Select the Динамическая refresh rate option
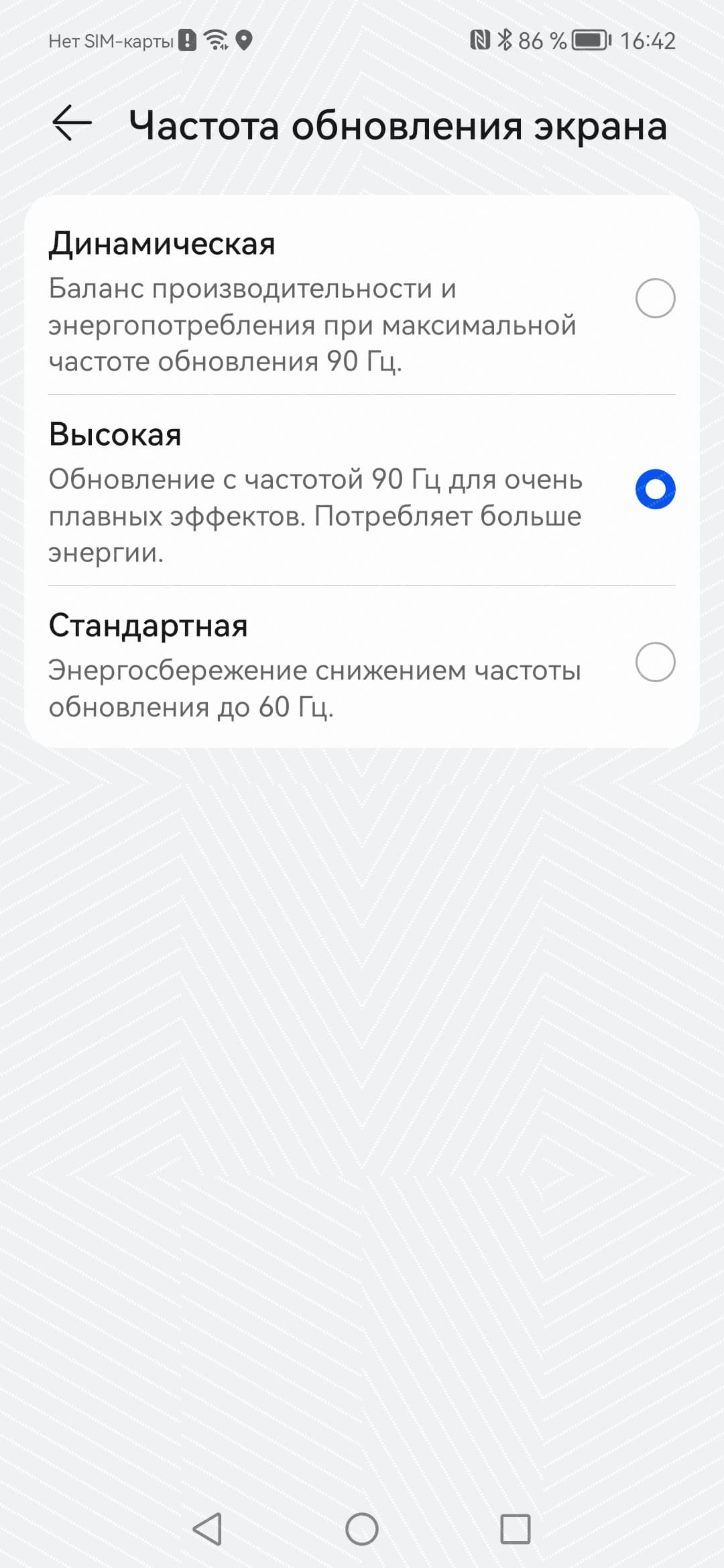The height and width of the screenshot is (1568, 724). pos(655,298)
